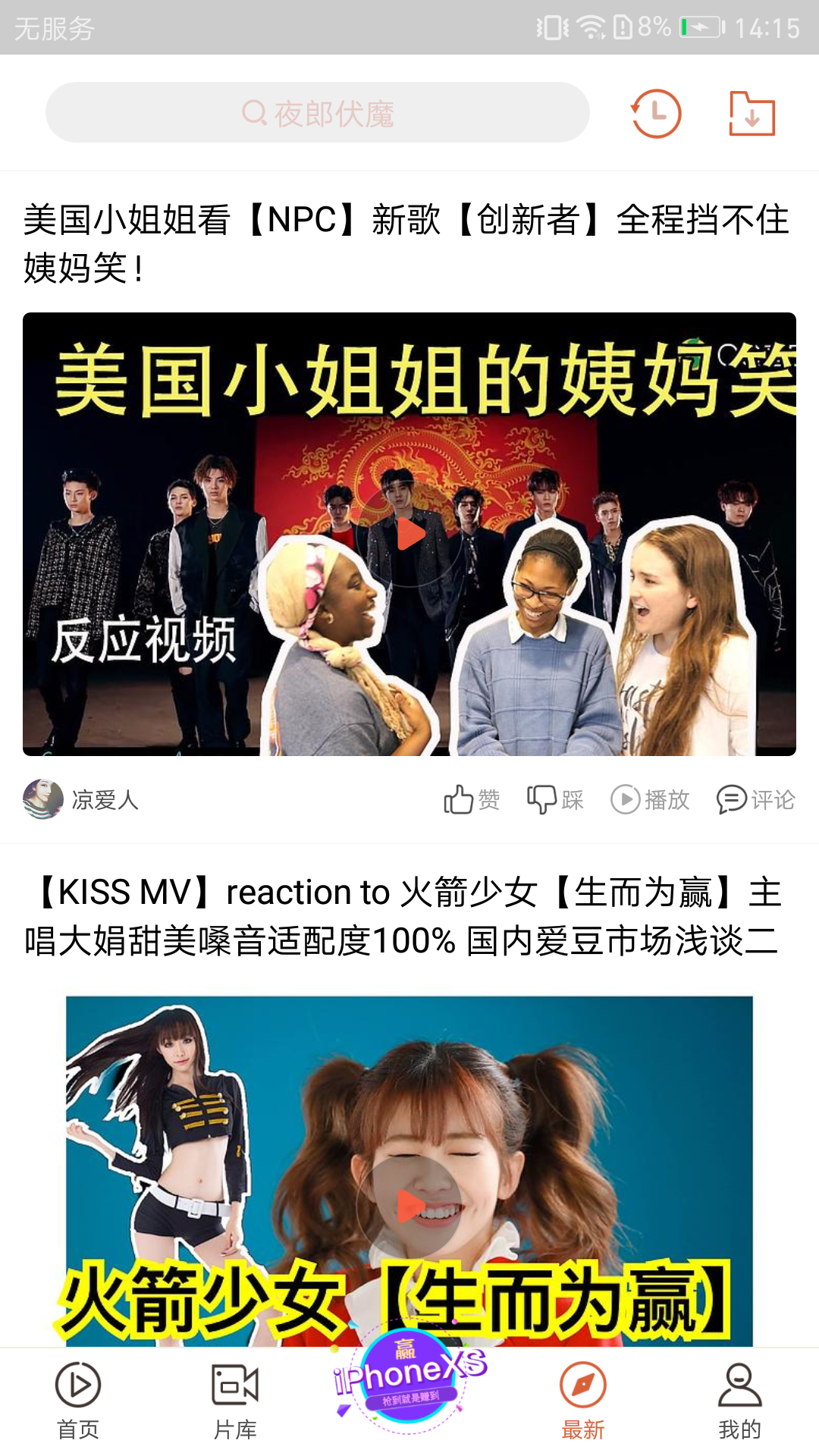Screen dimensions: 819x1456
Task: Select the 最新 tab
Action: pyautogui.click(x=582, y=1401)
